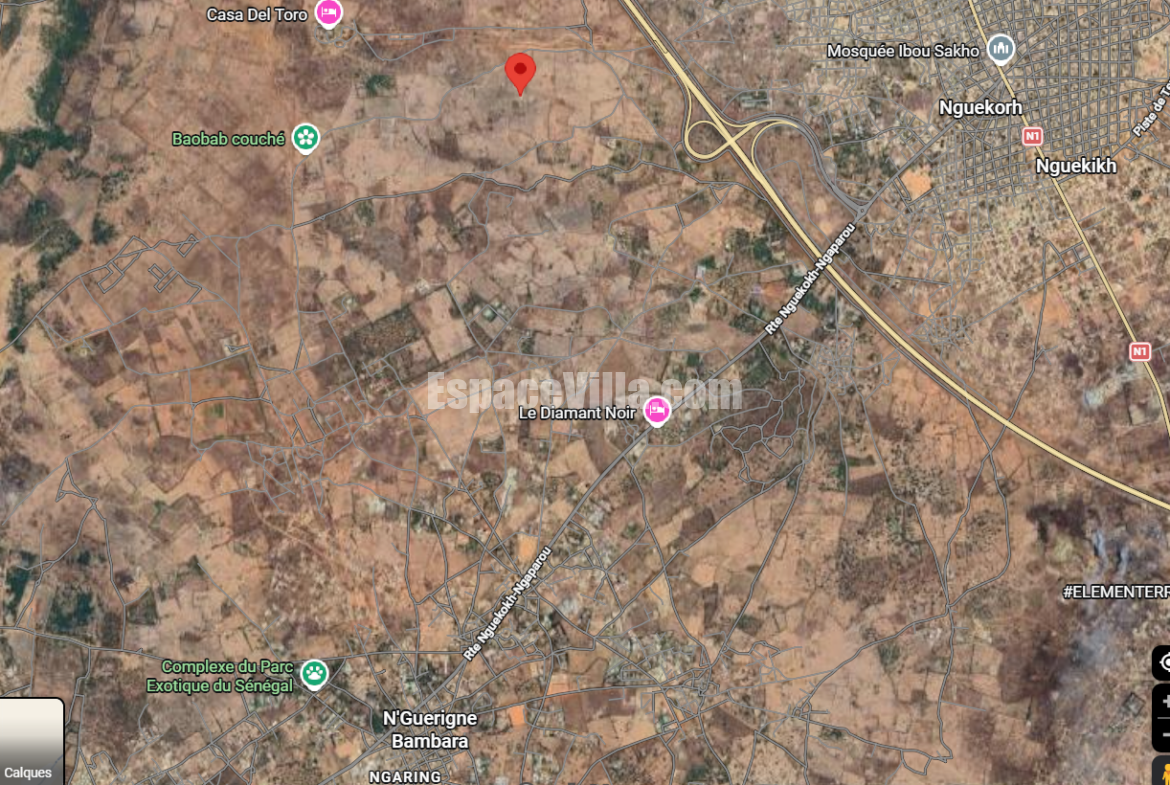This screenshot has height=785, width=1170.
Task: View the Mosquée Ibou Sakho marker
Action: tap(1000, 48)
